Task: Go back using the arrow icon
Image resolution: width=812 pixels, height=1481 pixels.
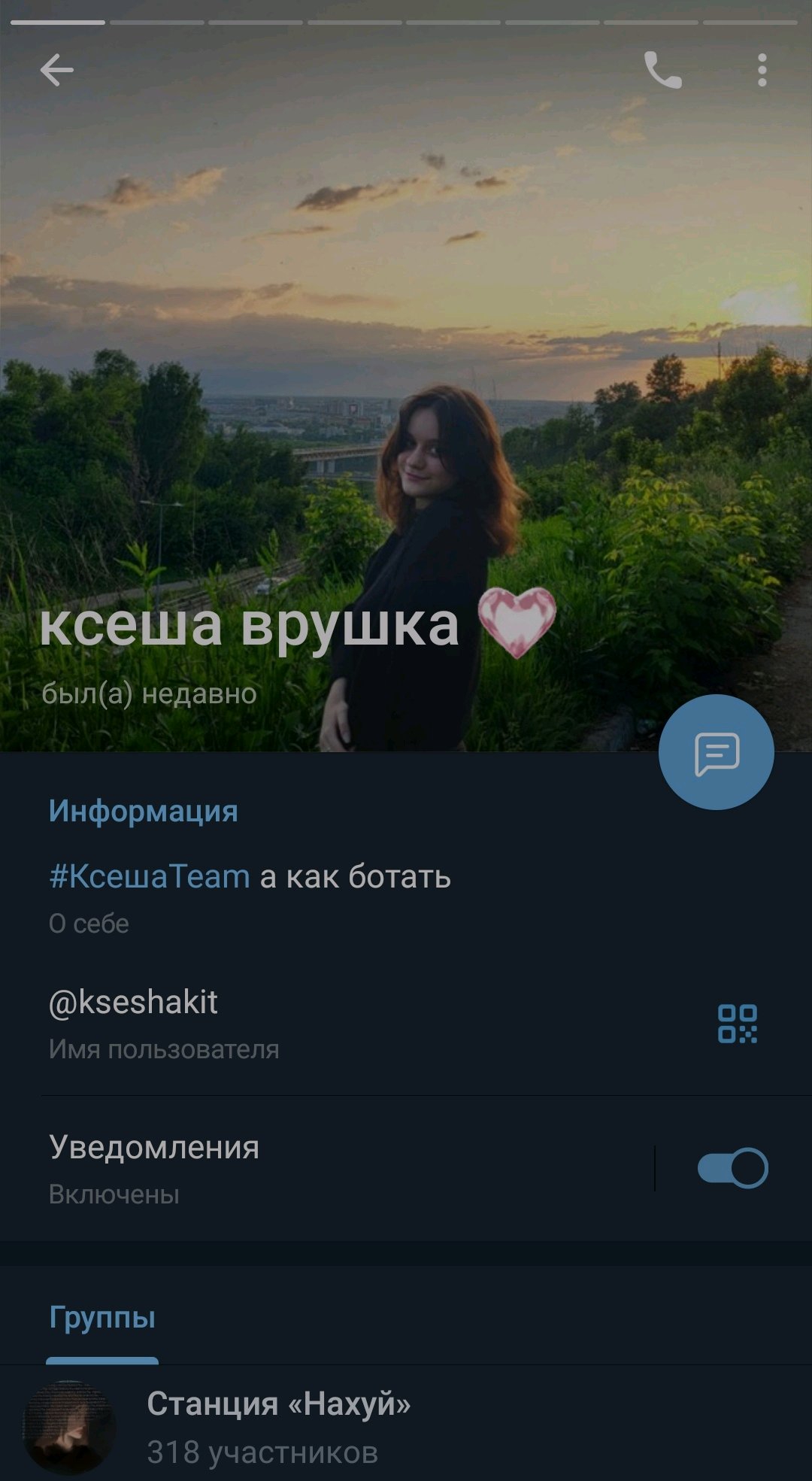Action: [56, 71]
